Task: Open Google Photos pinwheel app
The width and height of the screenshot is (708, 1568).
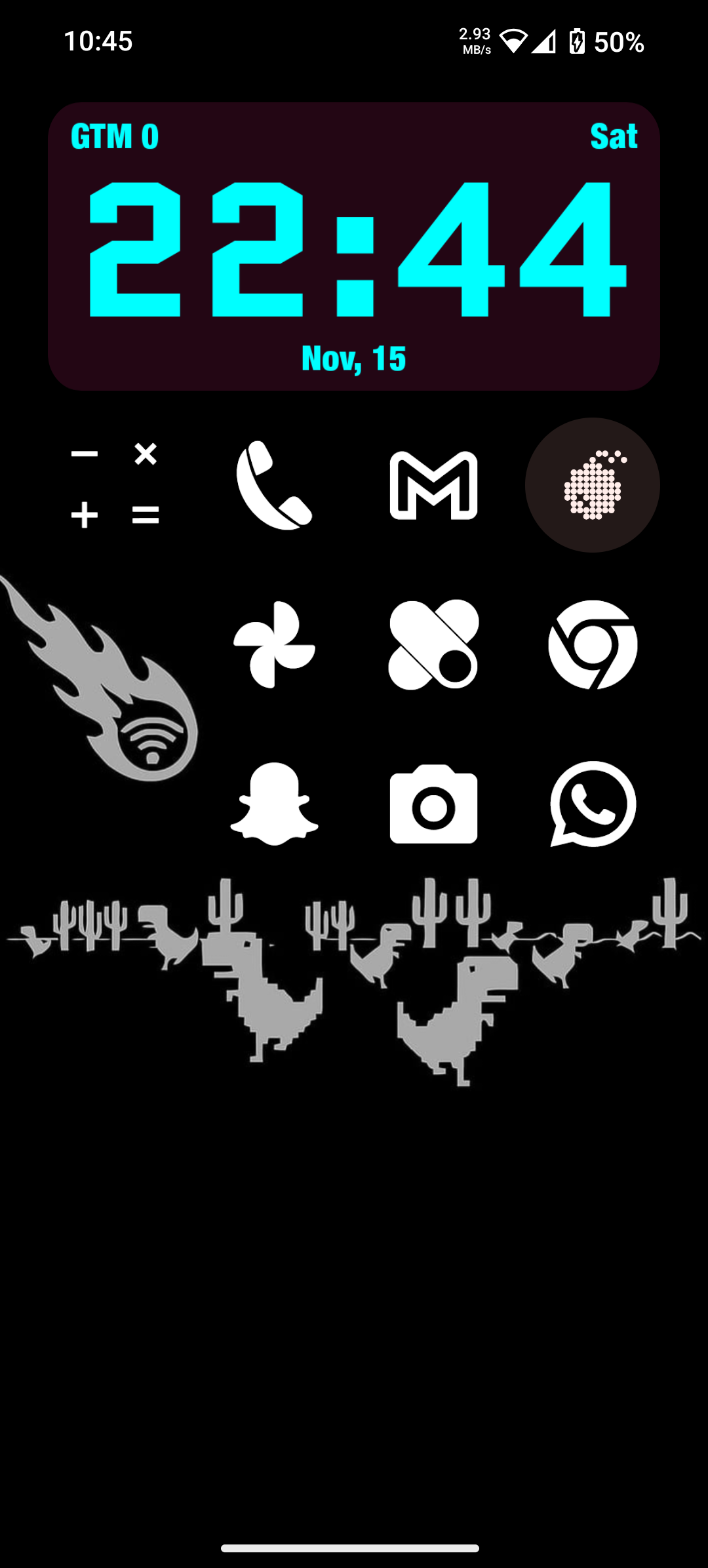Action: click(274, 644)
